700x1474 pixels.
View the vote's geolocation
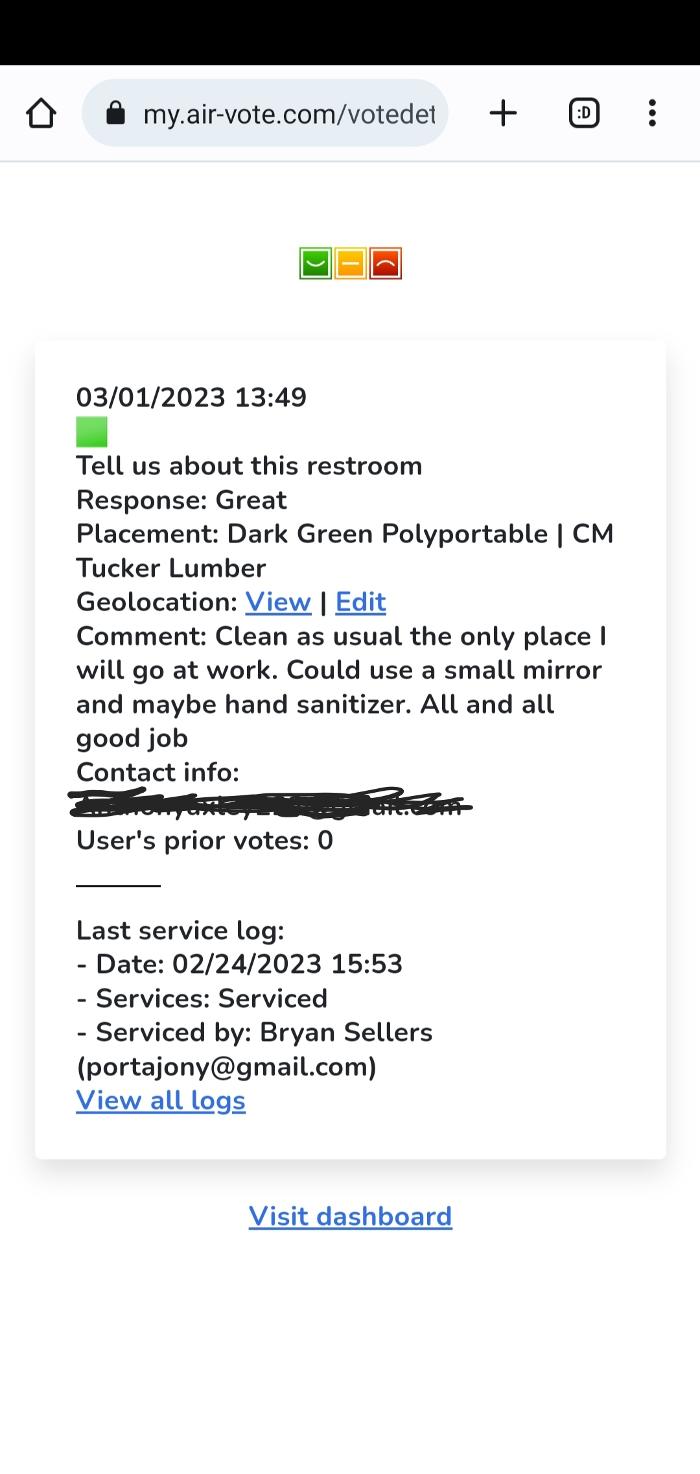tap(278, 602)
